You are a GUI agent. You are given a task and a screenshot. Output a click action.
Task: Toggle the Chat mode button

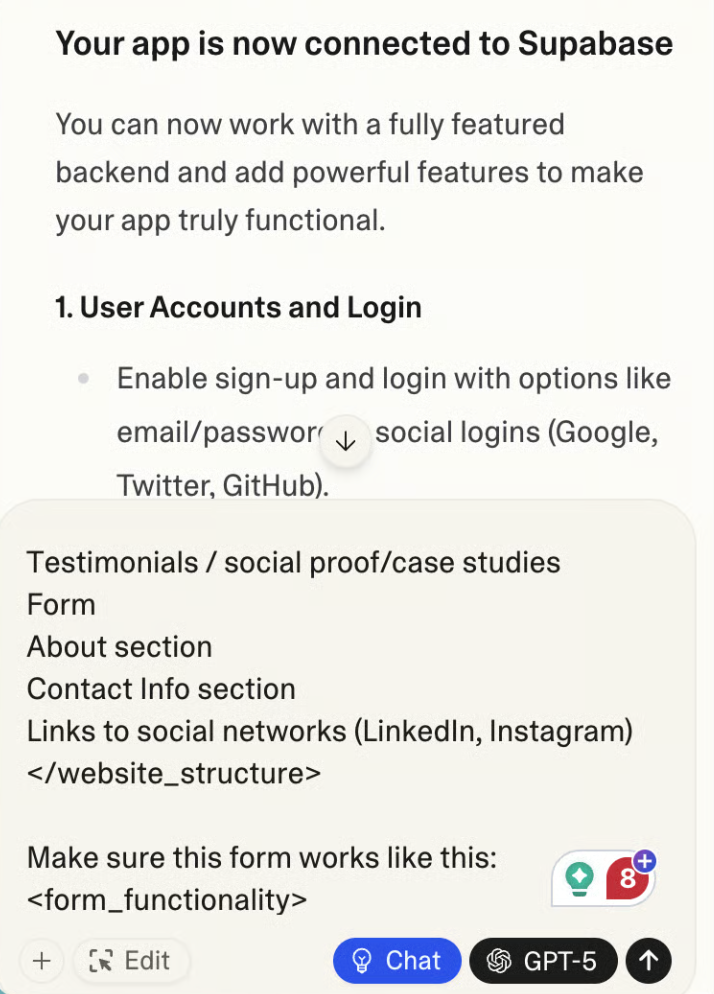coord(397,961)
